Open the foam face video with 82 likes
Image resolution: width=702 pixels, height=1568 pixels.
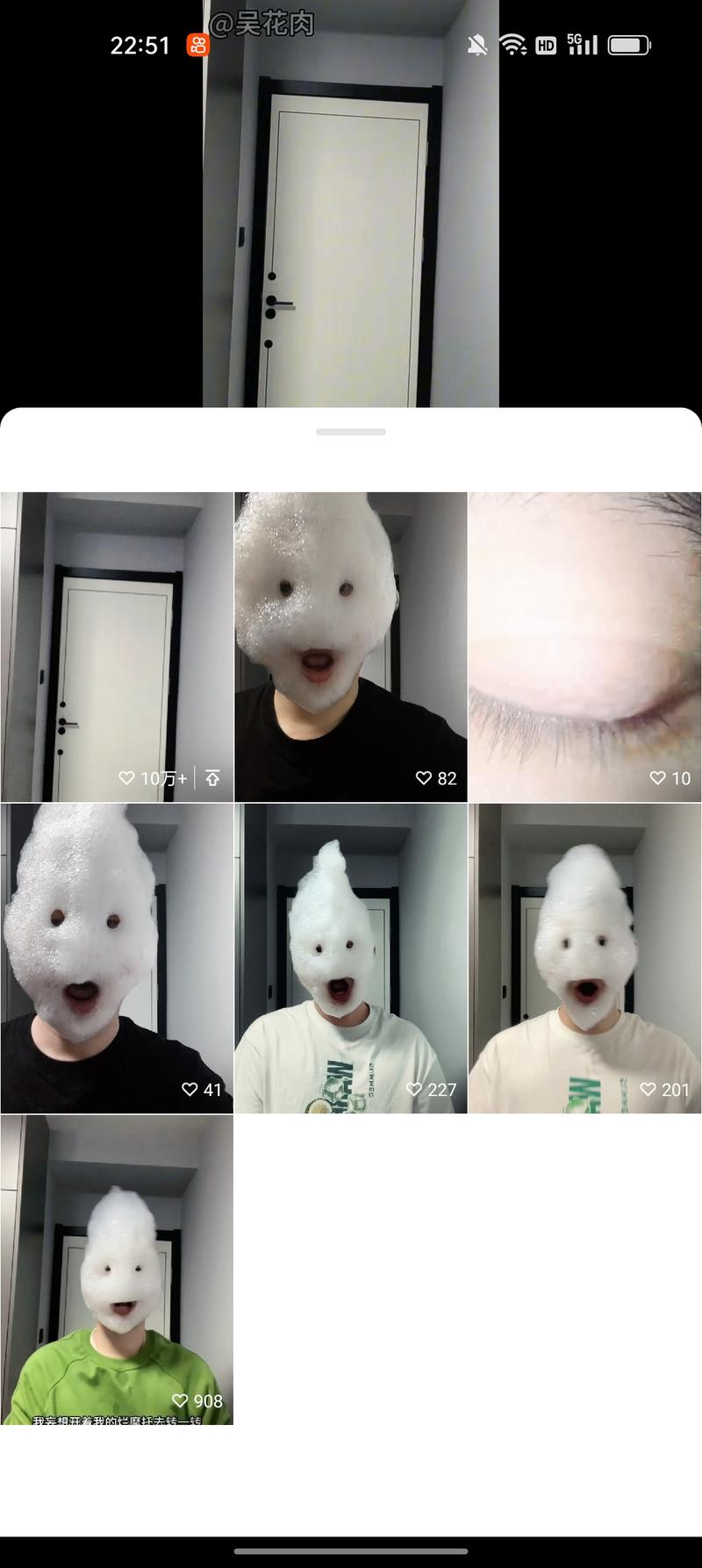350,647
